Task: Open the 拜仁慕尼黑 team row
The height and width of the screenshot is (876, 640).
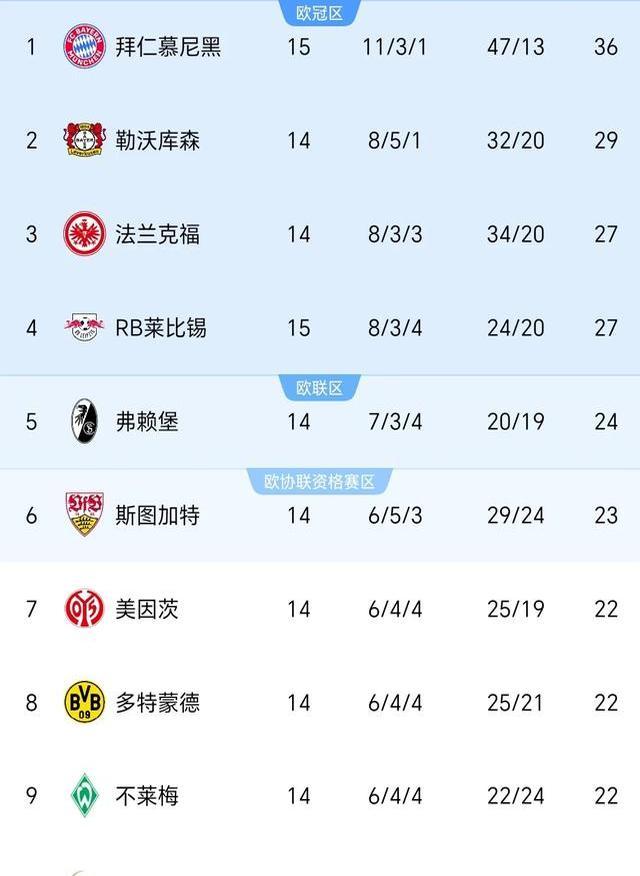Action: (168, 47)
